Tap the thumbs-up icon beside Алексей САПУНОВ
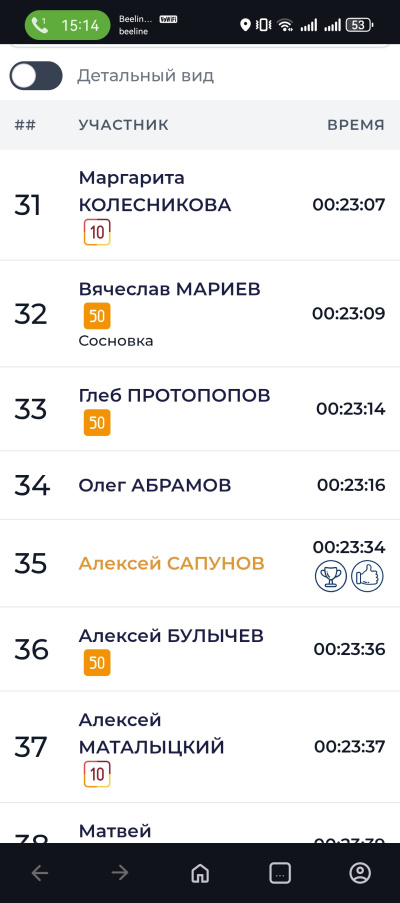This screenshot has height=903, width=400. (x=367, y=576)
